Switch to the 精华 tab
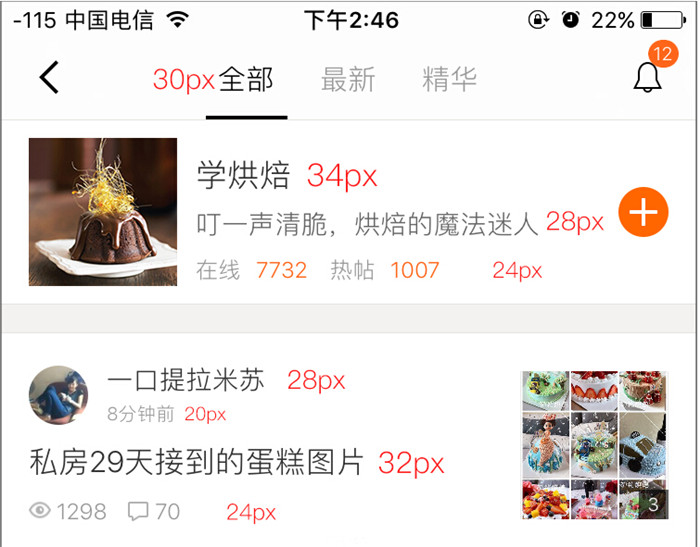This screenshot has width=700, height=547. point(449,80)
